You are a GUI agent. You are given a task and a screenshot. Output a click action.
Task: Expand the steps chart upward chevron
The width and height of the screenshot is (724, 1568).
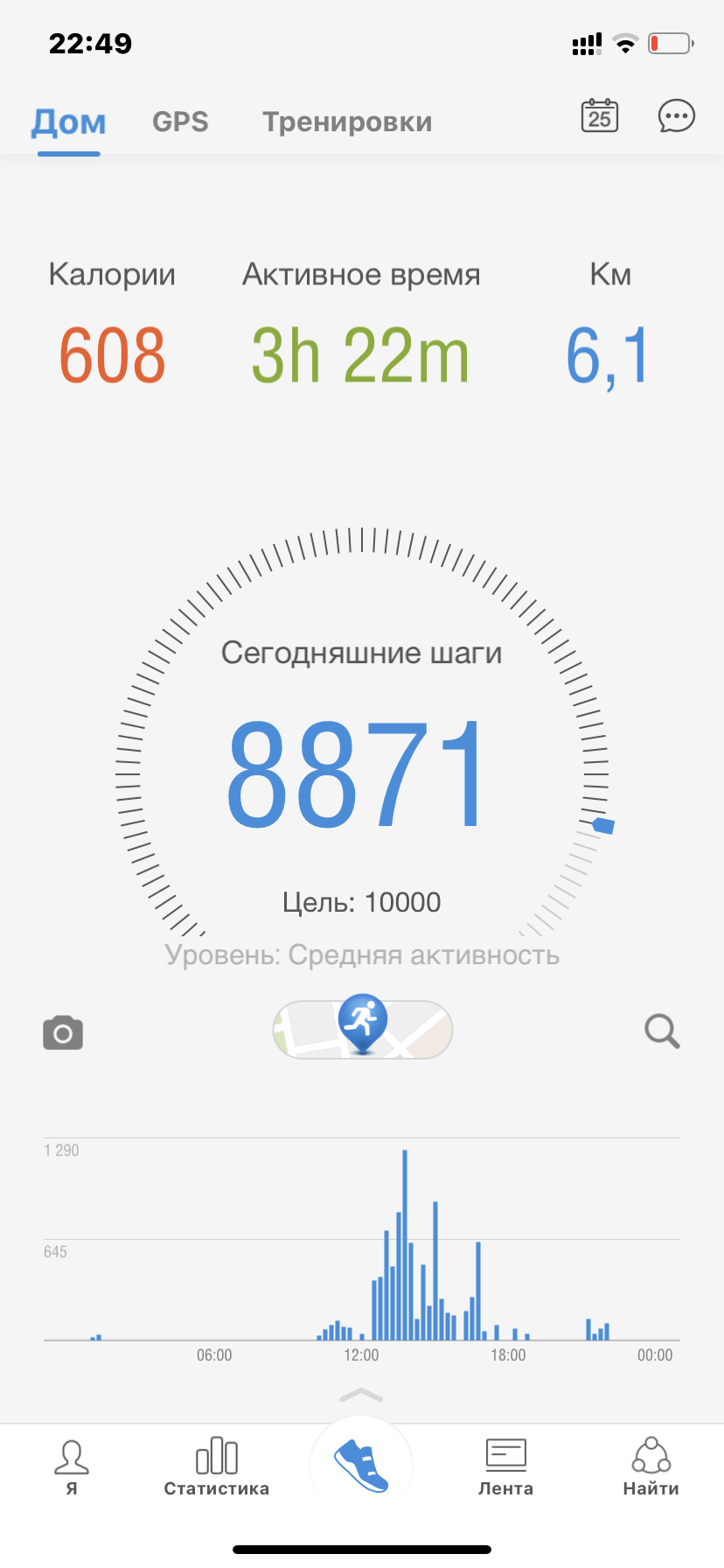(x=361, y=1393)
